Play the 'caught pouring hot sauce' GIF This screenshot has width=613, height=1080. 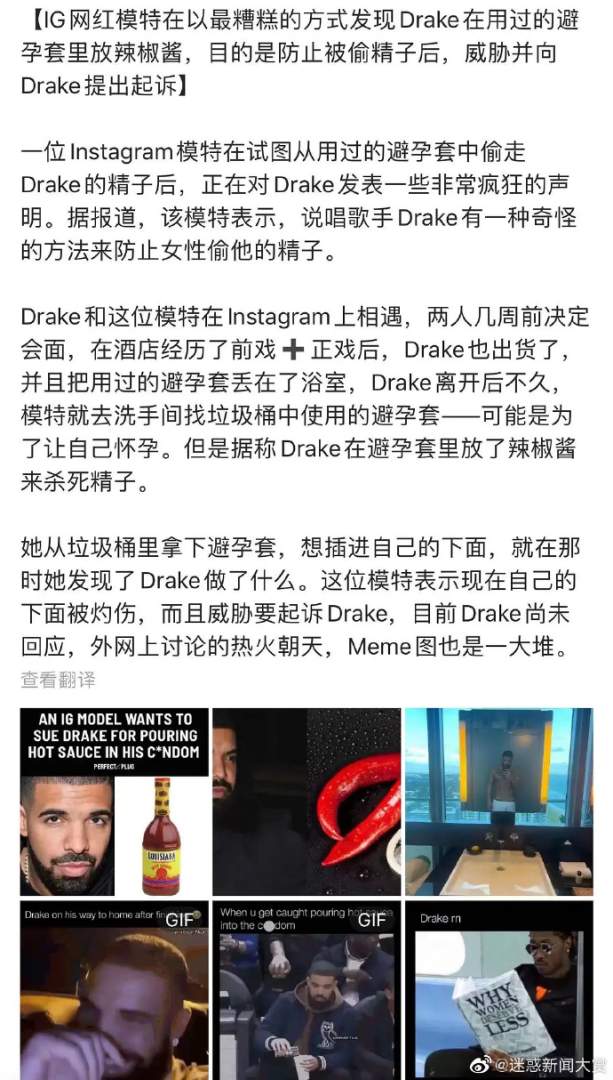pyautogui.click(x=306, y=990)
